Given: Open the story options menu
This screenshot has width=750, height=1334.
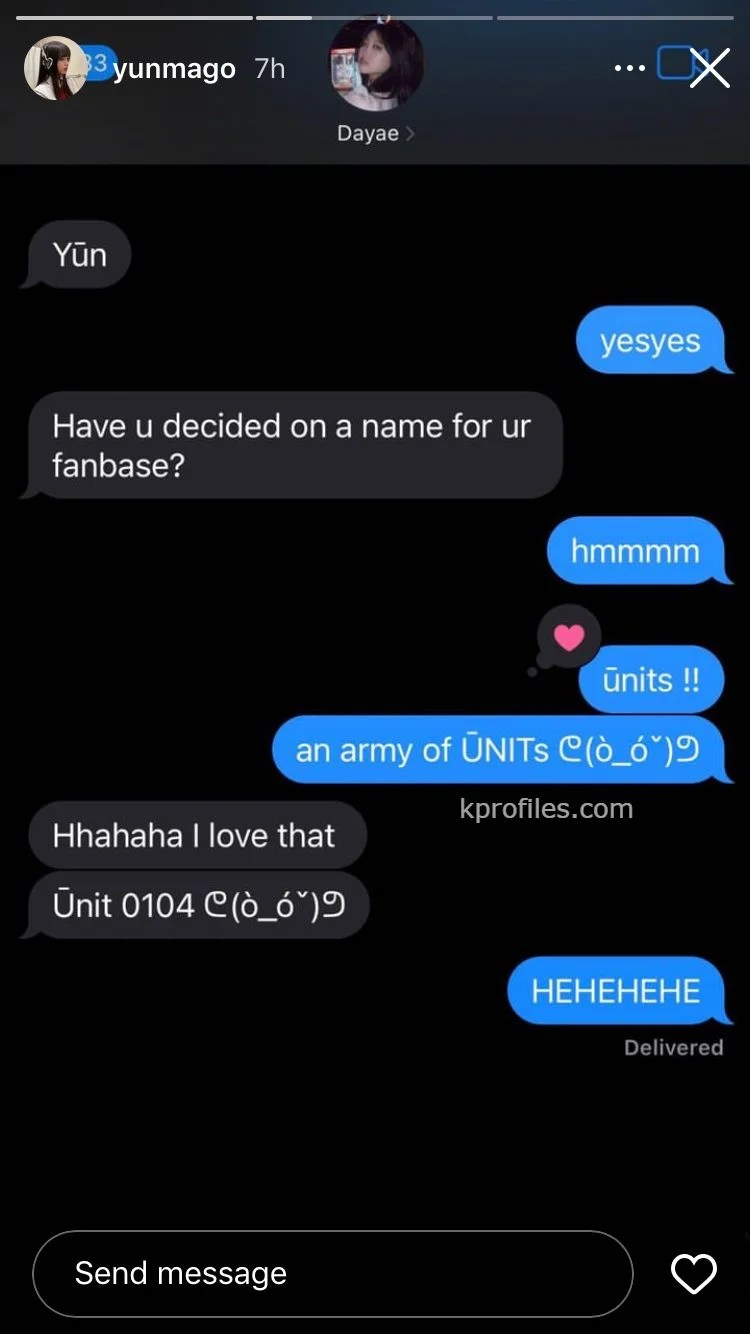Looking at the screenshot, I should [x=629, y=68].
